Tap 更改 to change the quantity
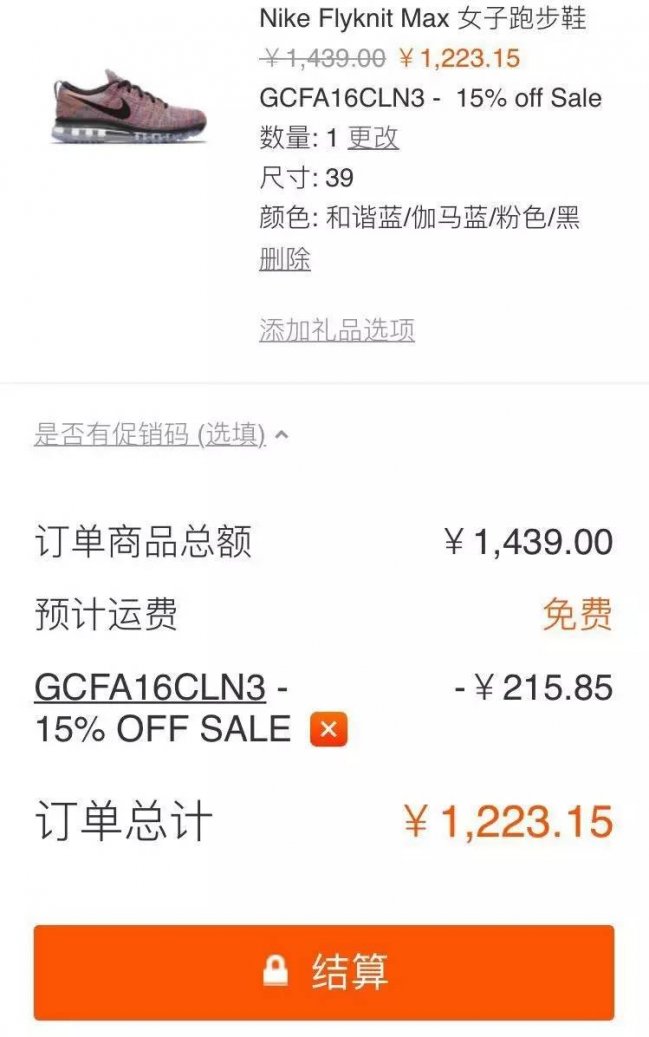The width and height of the screenshot is (649, 1037). tap(372, 137)
